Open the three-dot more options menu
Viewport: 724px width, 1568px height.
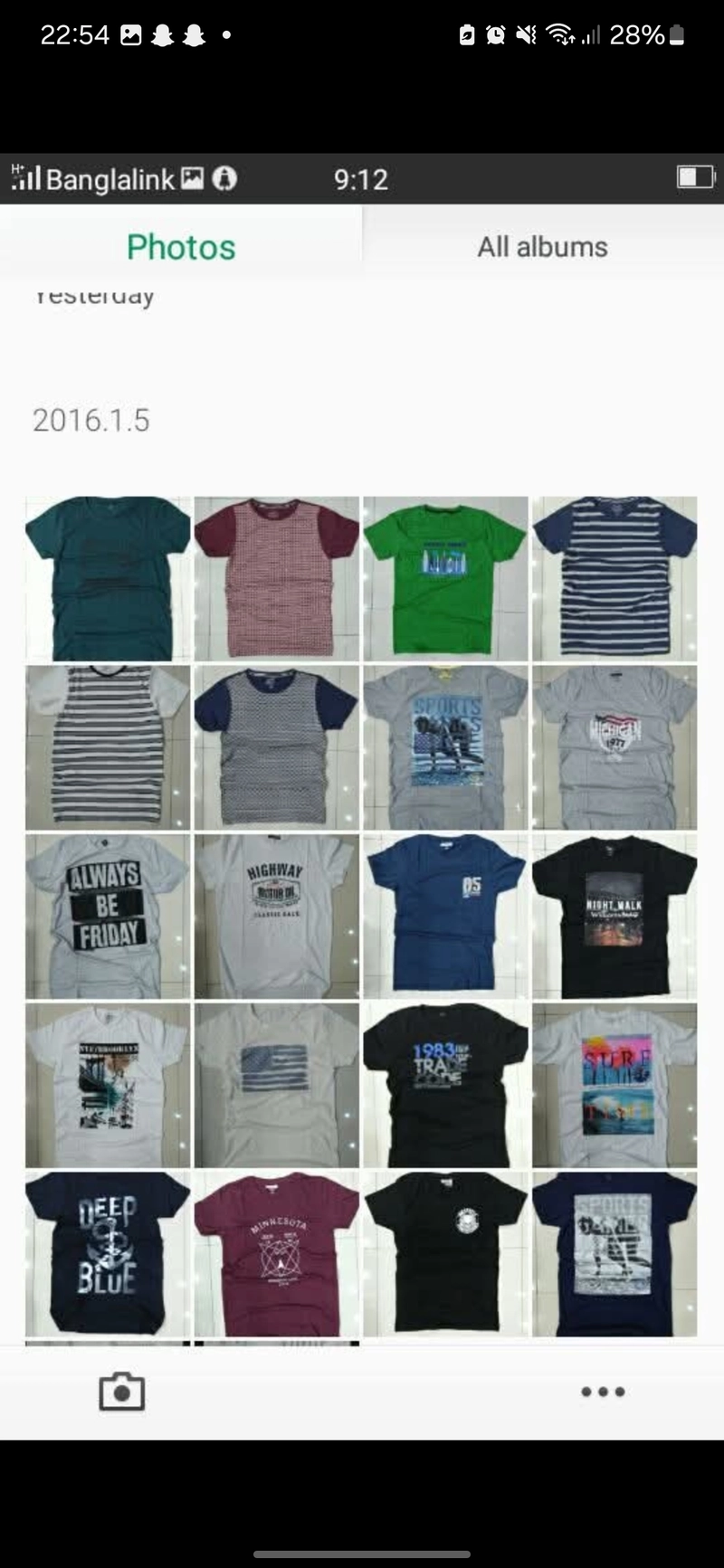point(603,1392)
